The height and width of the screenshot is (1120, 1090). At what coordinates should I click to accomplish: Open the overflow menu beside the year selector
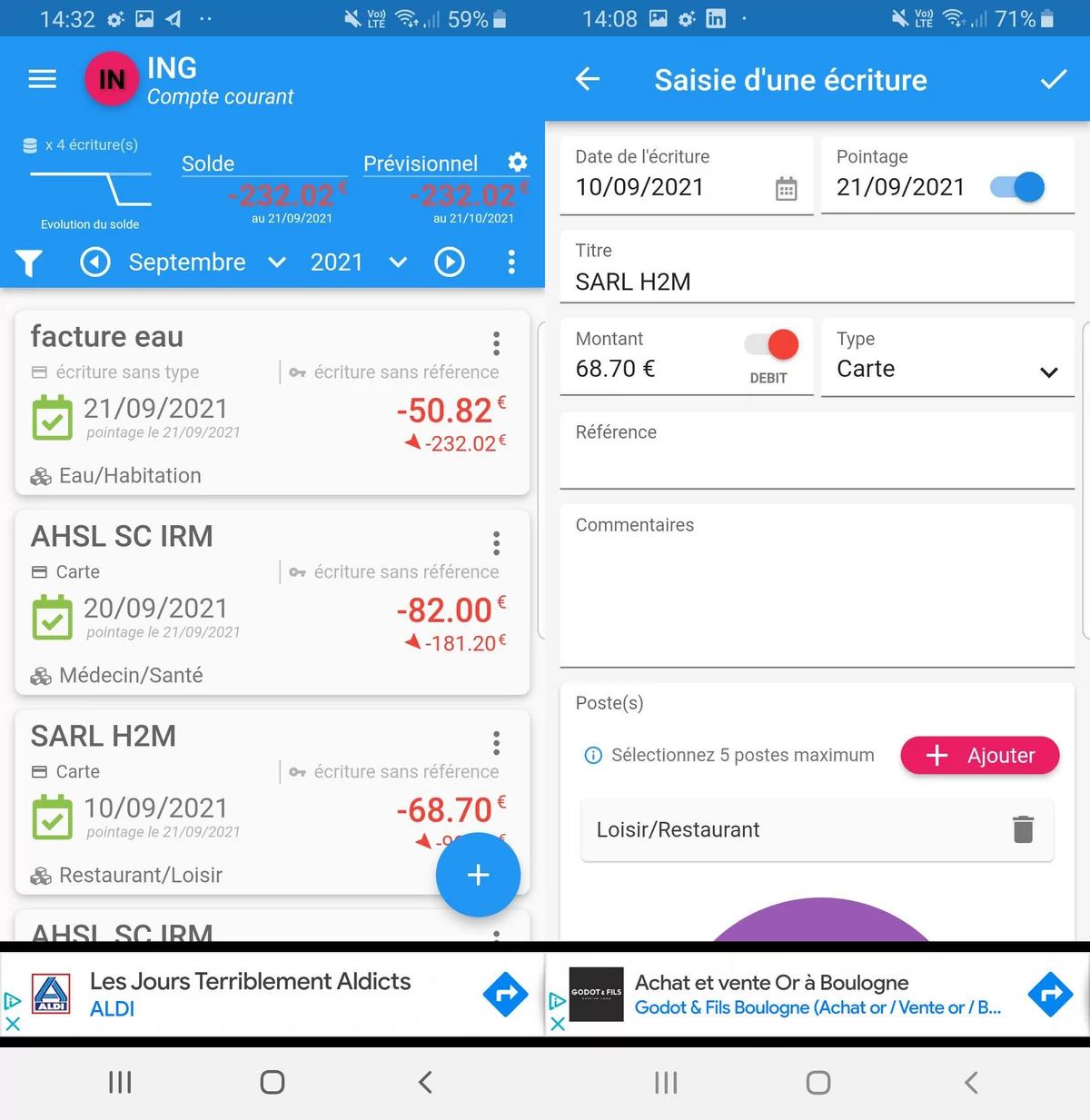(511, 263)
